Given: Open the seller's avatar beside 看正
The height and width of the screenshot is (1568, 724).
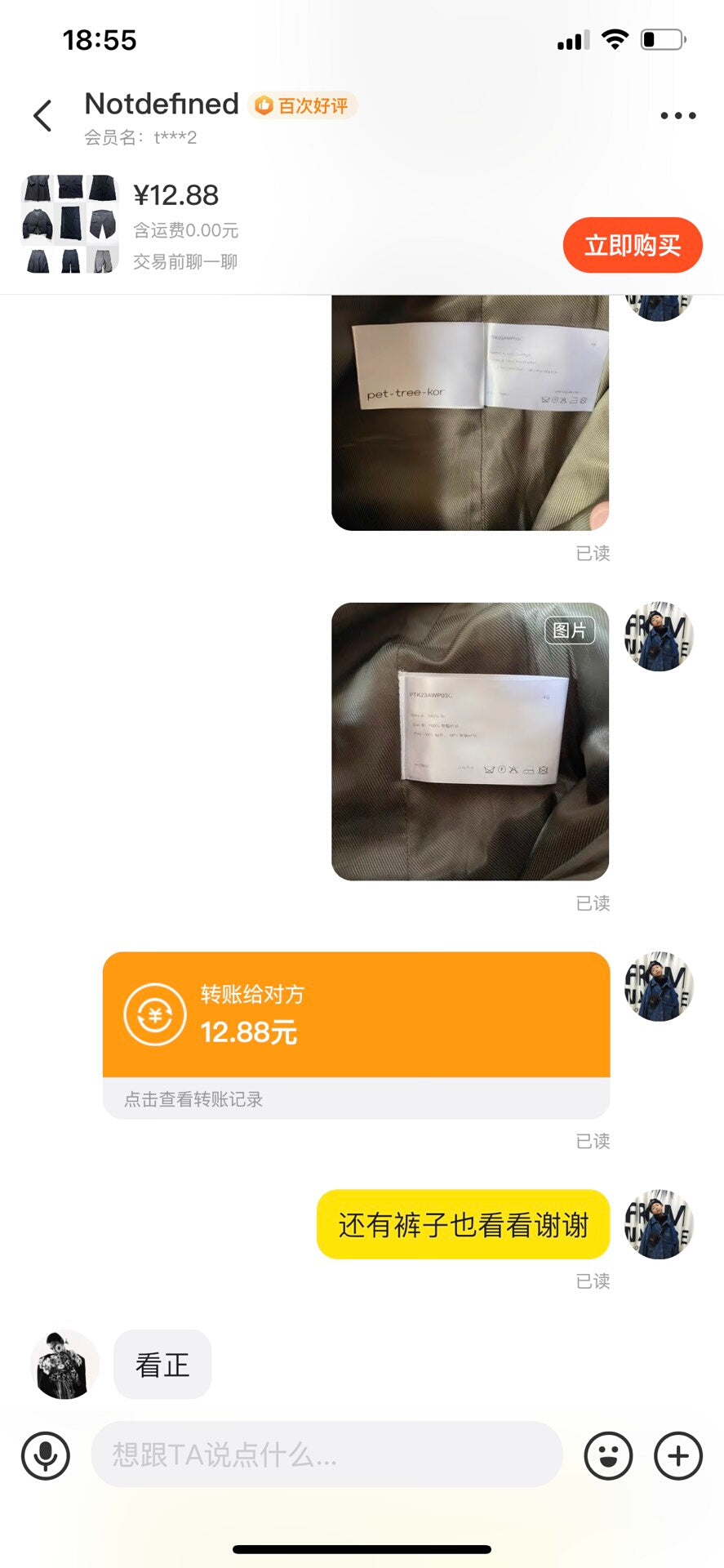Looking at the screenshot, I should pyautogui.click(x=64, y=1365).
